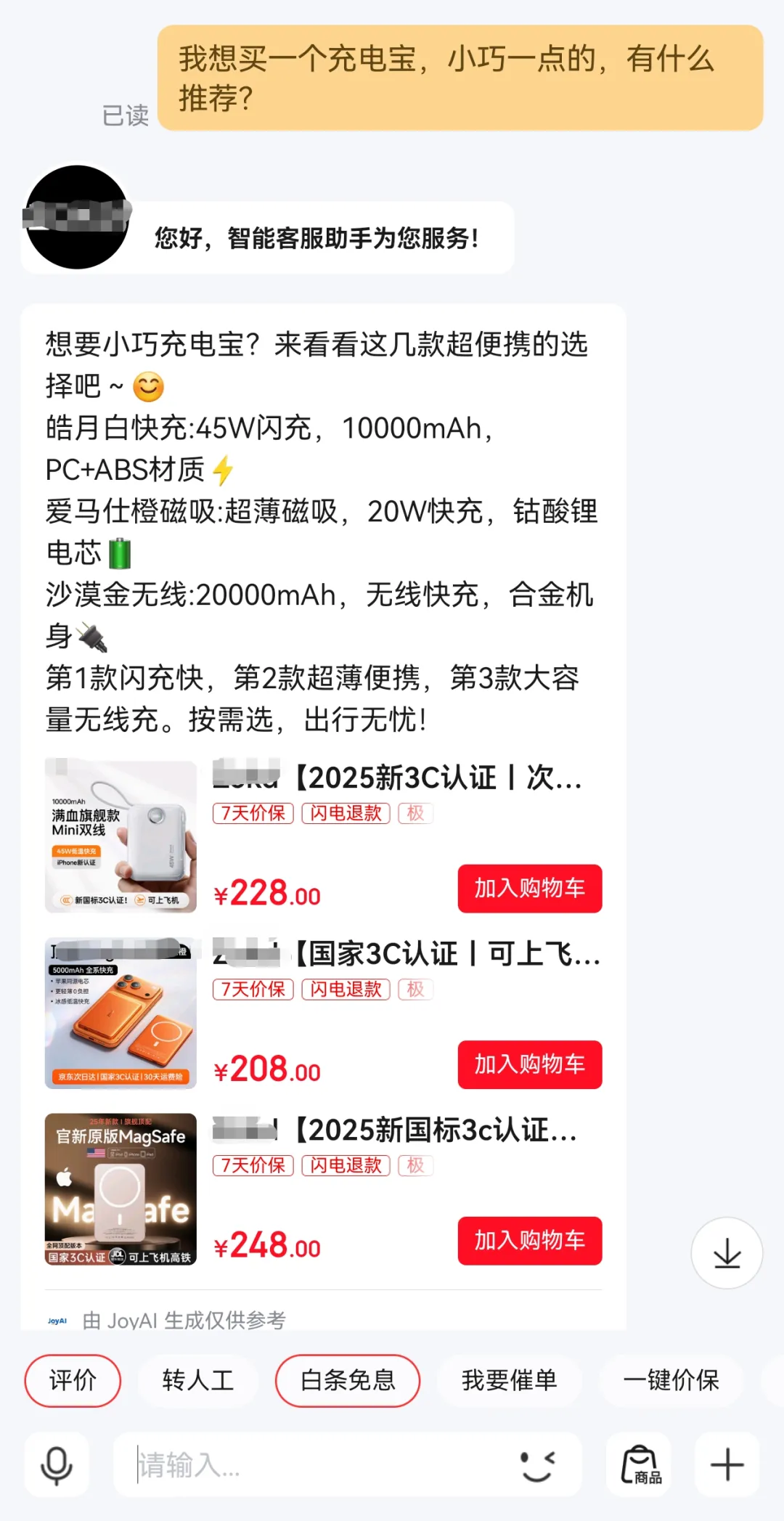Add the ¥248.00 MagSafe power bank to cart
This screenshot has height=1521, width=784.
[x=529, y=1241]
